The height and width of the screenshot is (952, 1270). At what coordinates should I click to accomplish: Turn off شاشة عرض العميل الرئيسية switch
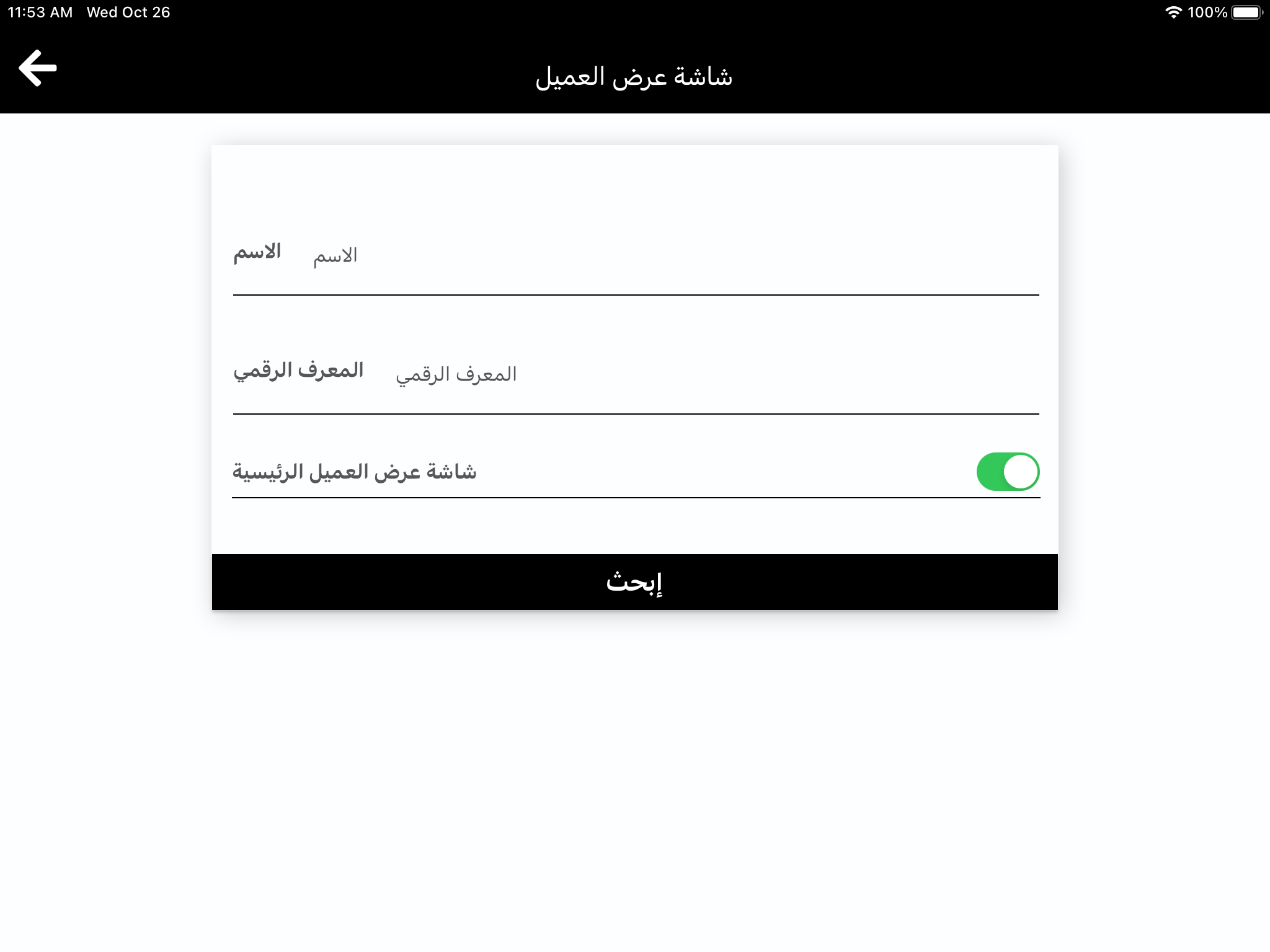click(x=1007, y=472)
